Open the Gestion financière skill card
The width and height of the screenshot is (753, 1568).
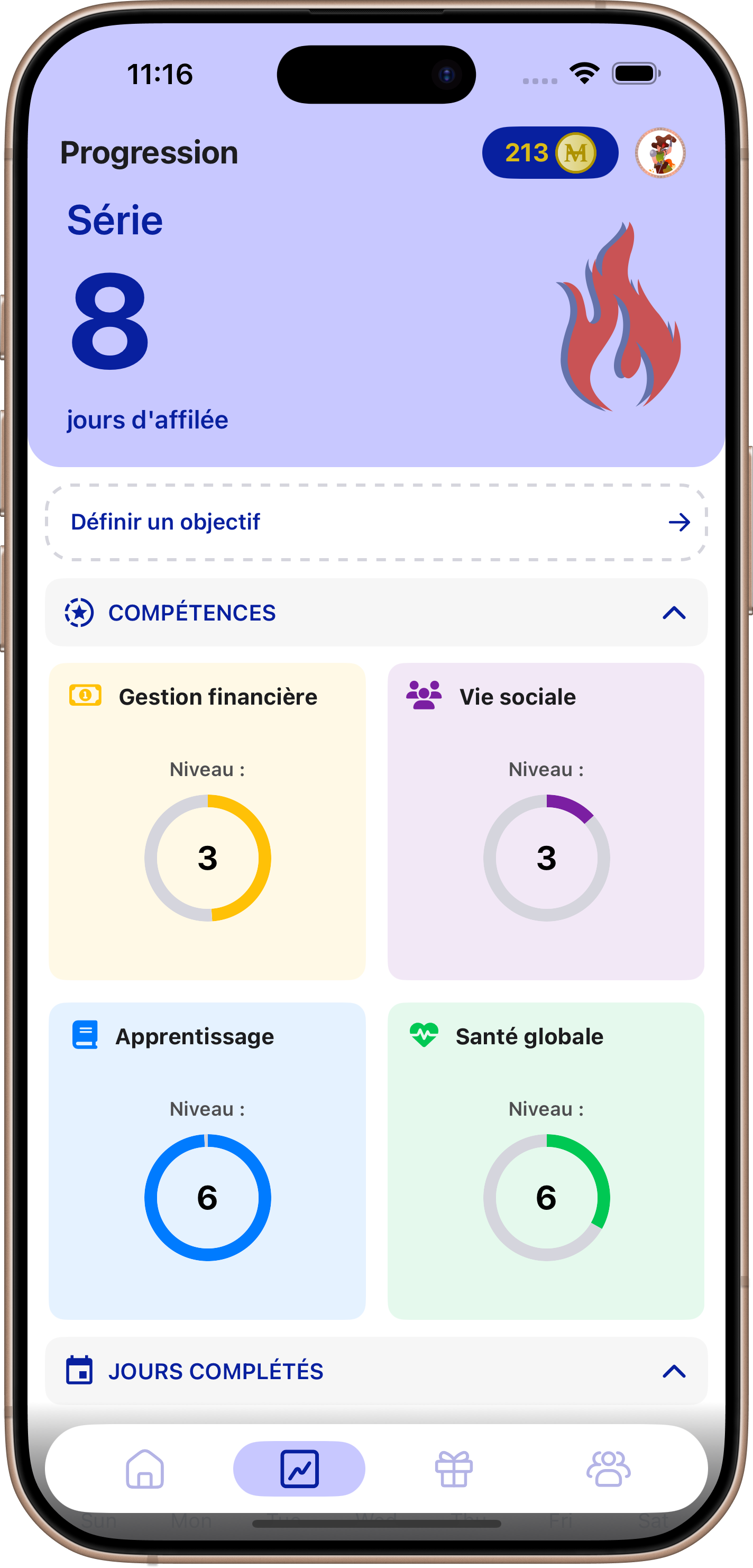(207, 821)
